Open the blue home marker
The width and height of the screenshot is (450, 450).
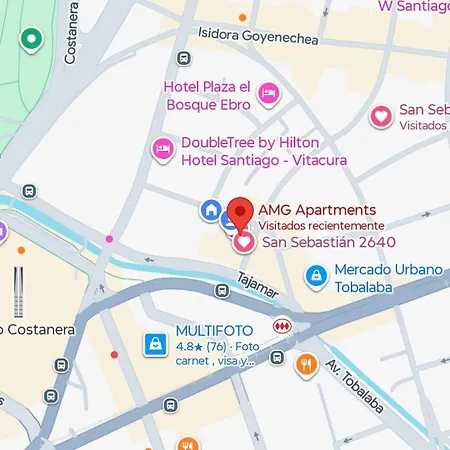point(211,211)
